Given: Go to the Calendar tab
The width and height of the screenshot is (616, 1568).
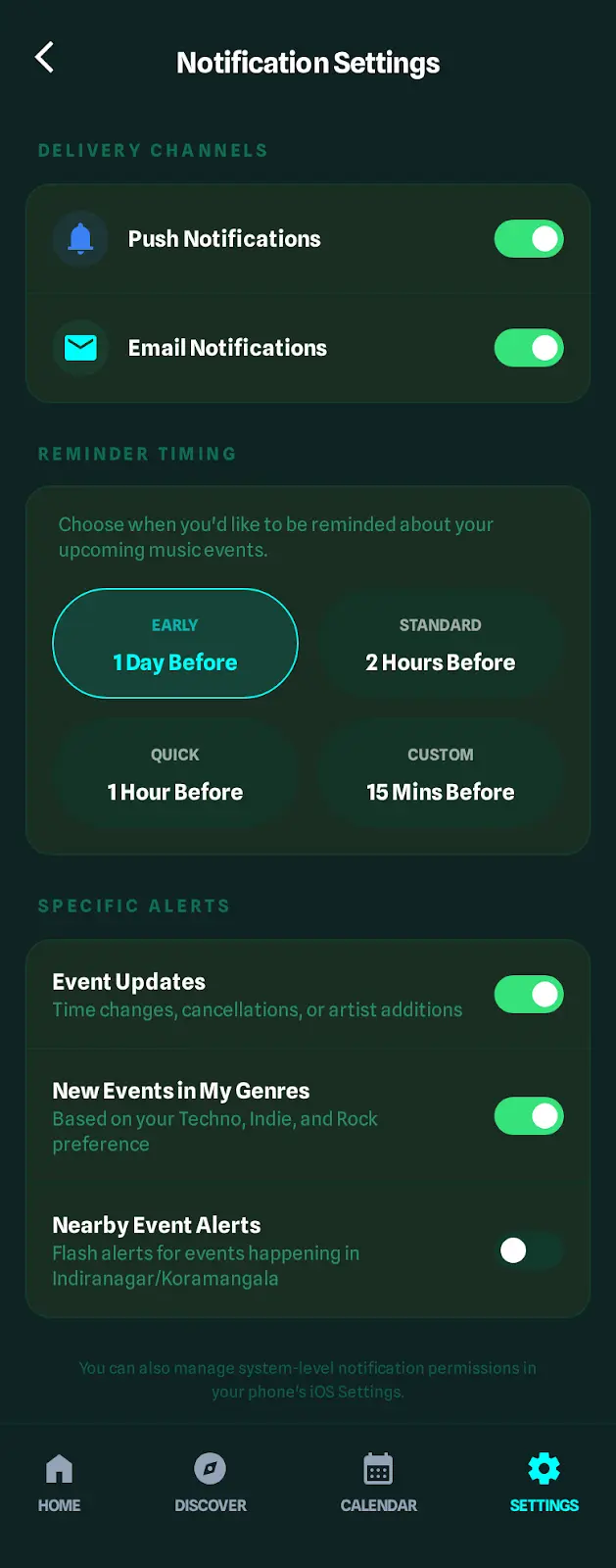Looking at the screenshot, I should tap(378, 1483).
